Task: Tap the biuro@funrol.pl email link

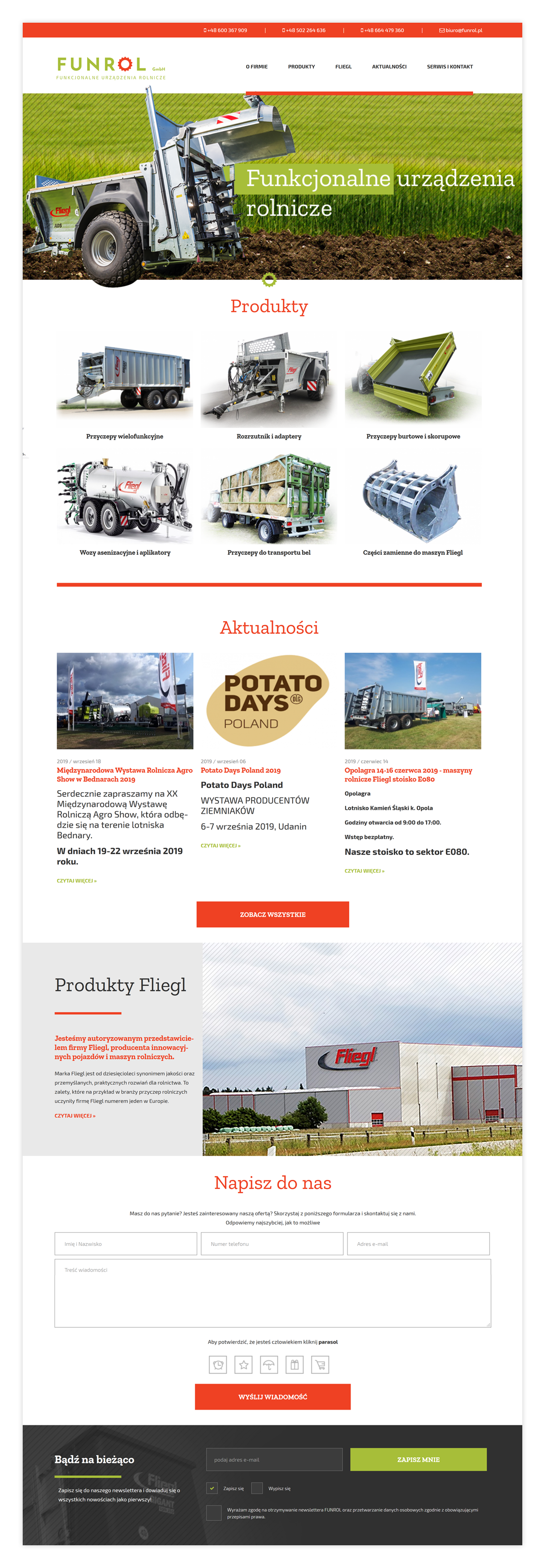Action: point(461,30)
